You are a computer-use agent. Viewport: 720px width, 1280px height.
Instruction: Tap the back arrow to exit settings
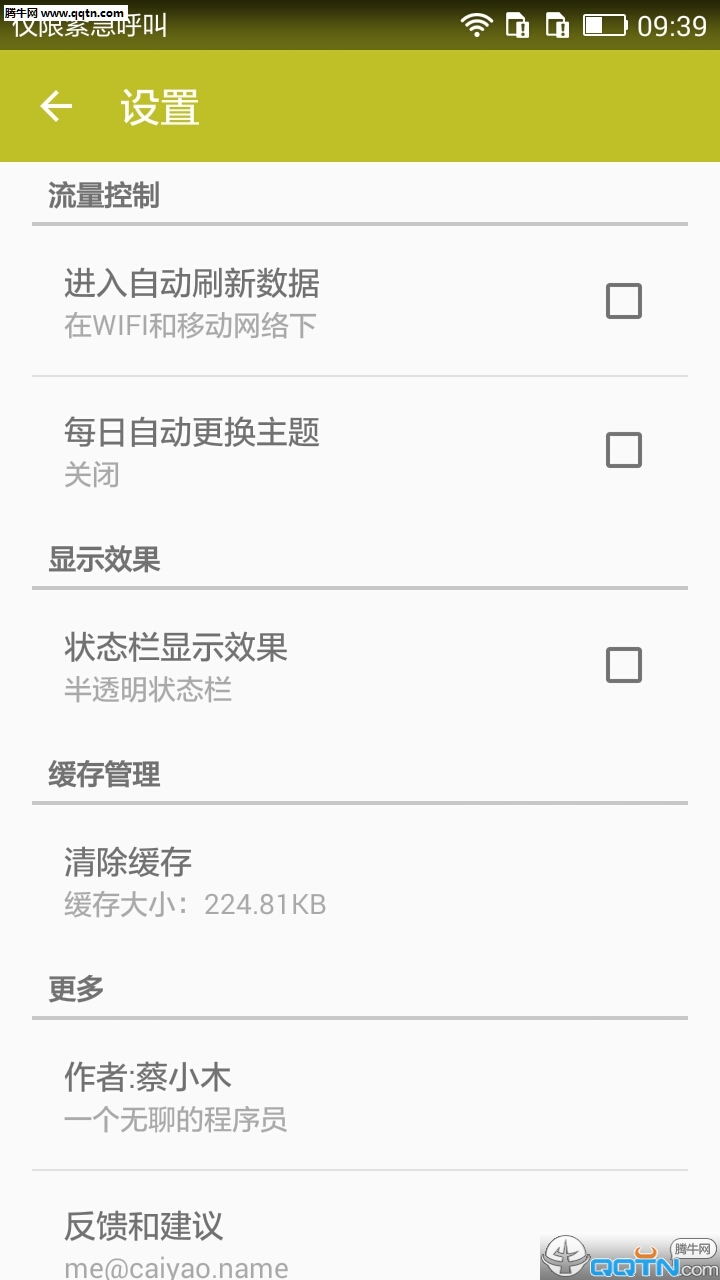pos(55,107)
